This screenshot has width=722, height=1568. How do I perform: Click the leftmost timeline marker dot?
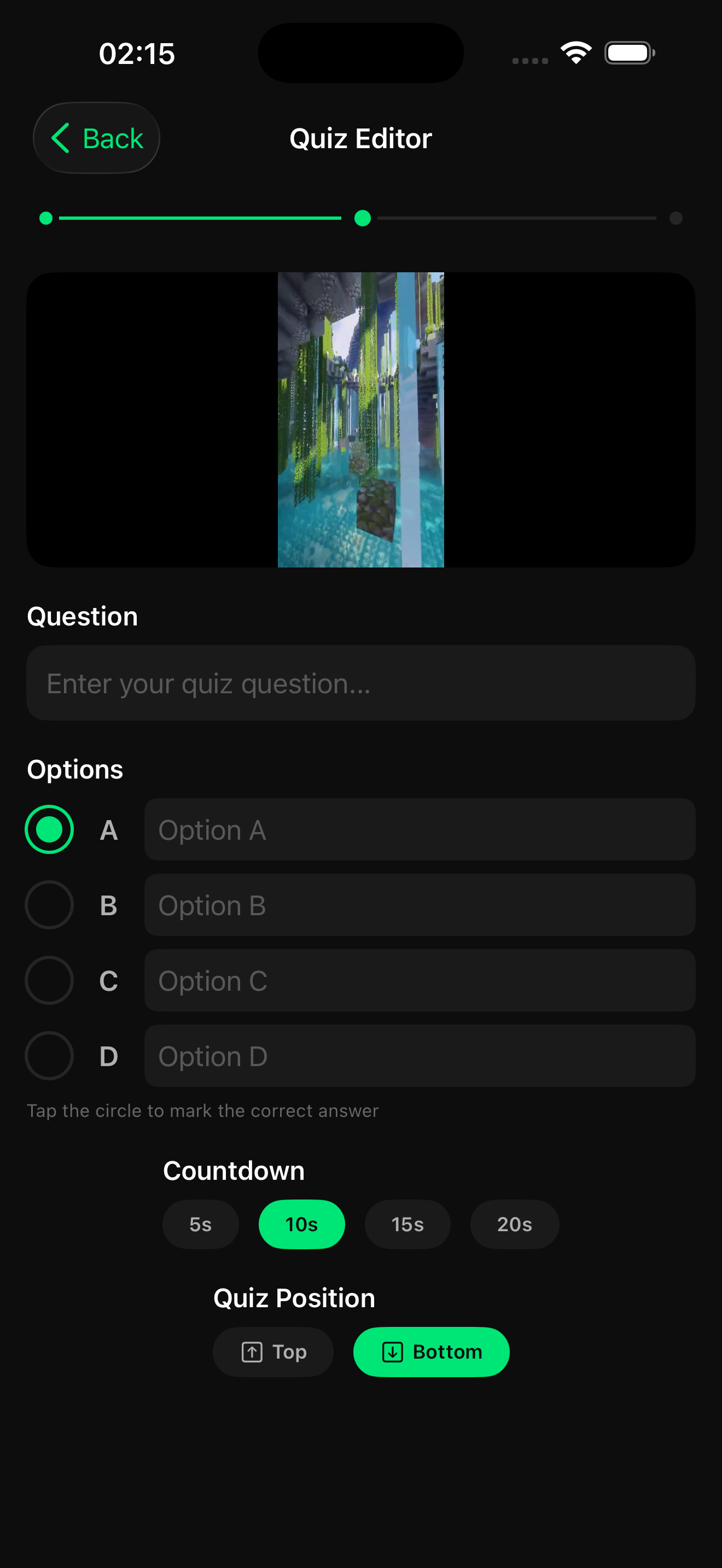pos(45,218)
